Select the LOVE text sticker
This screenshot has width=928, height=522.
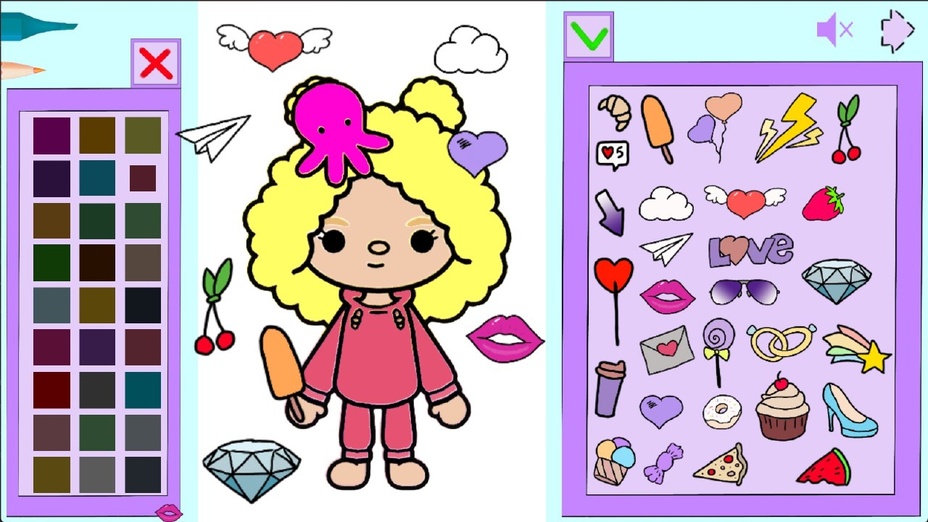pyautogui.click(x=749, y=249)
